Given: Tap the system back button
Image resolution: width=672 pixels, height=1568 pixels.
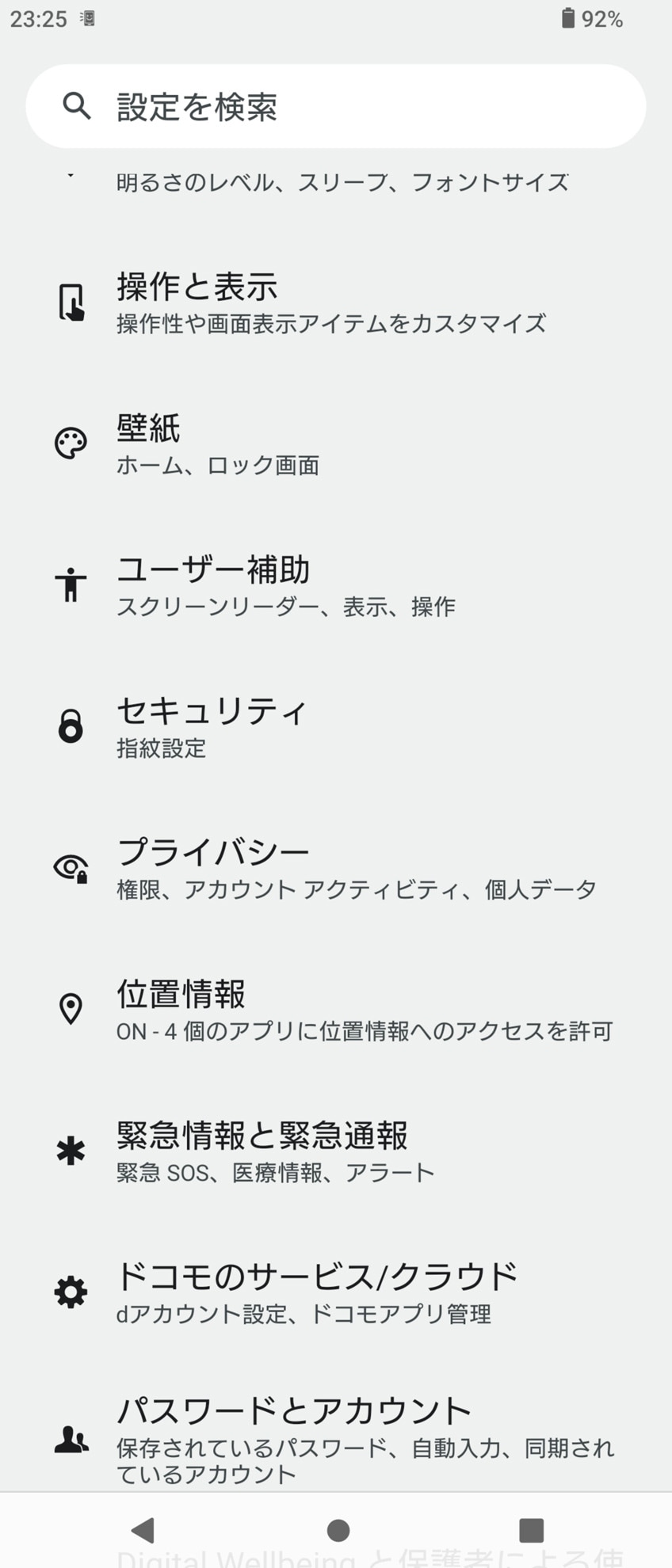Looking at the screenshot, I should click(143, 1530).
